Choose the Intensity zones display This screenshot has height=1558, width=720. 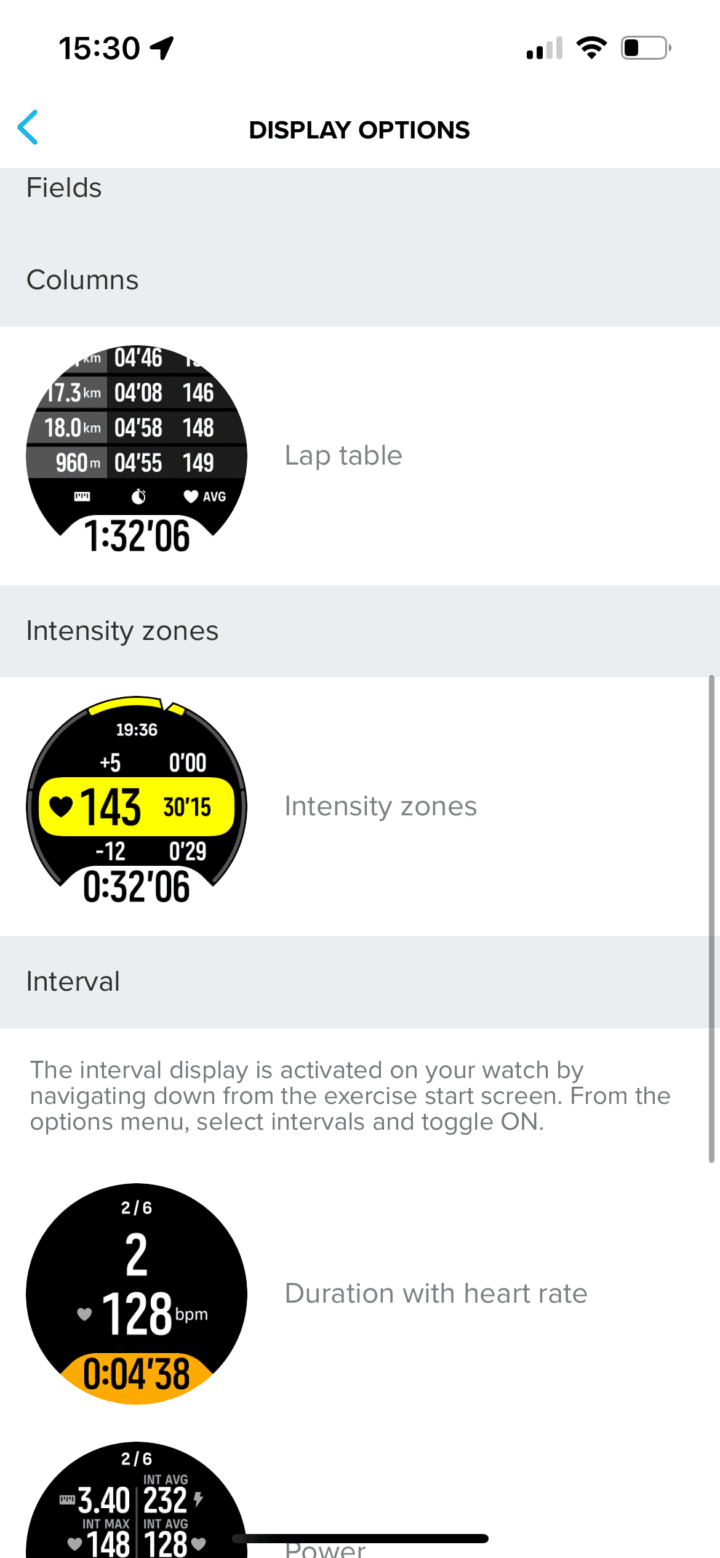[380, 807]
